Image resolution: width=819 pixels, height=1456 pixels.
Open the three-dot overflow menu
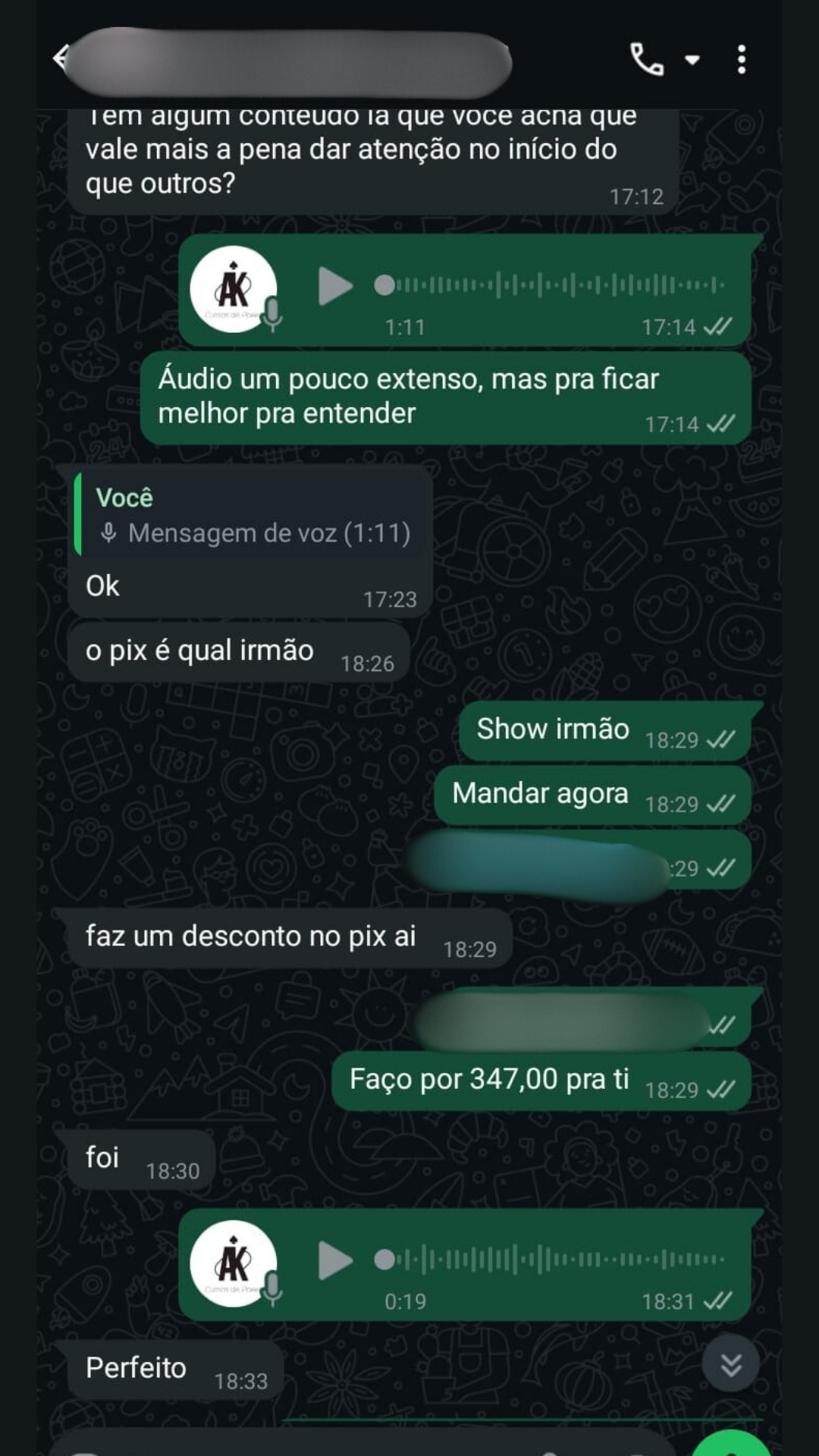(741, 59)
